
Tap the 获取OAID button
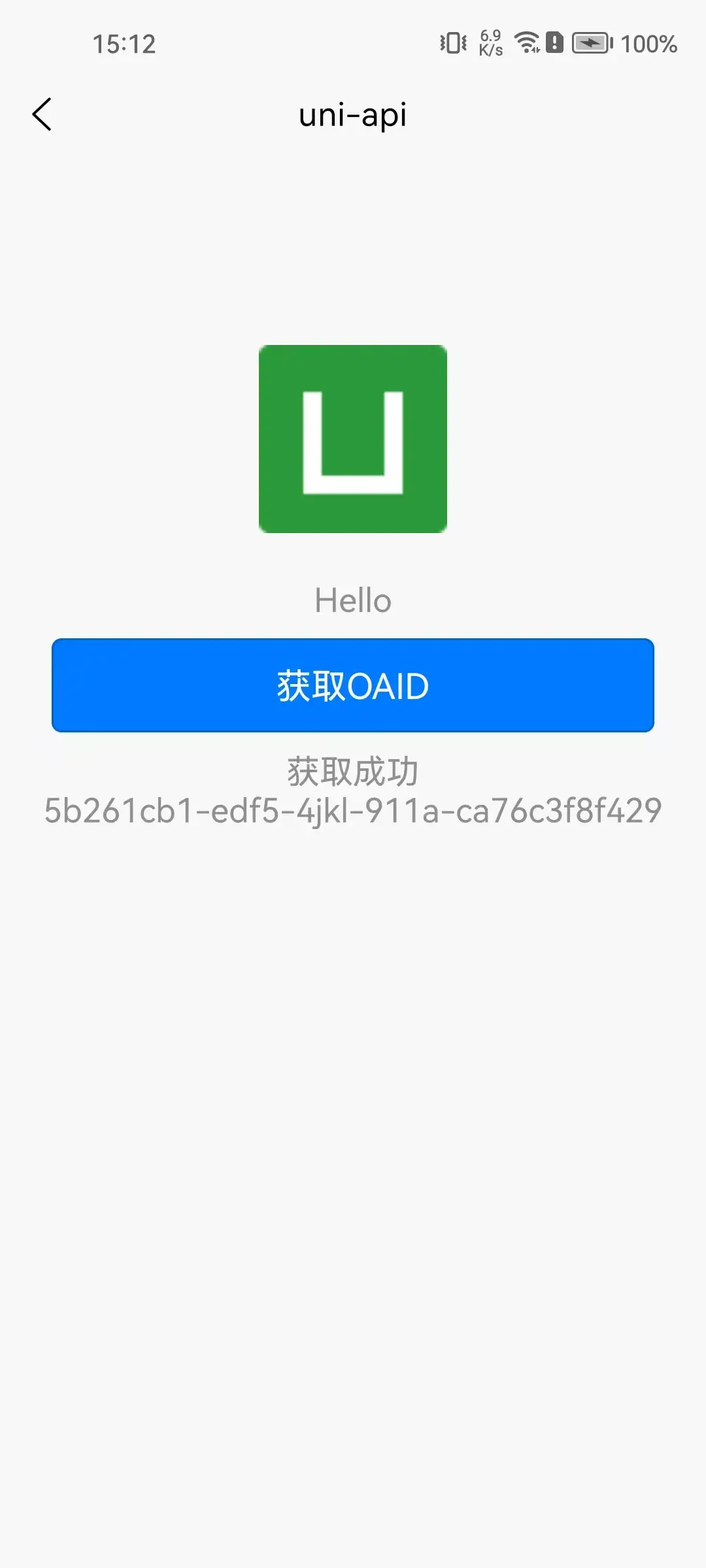coord(353,685)
